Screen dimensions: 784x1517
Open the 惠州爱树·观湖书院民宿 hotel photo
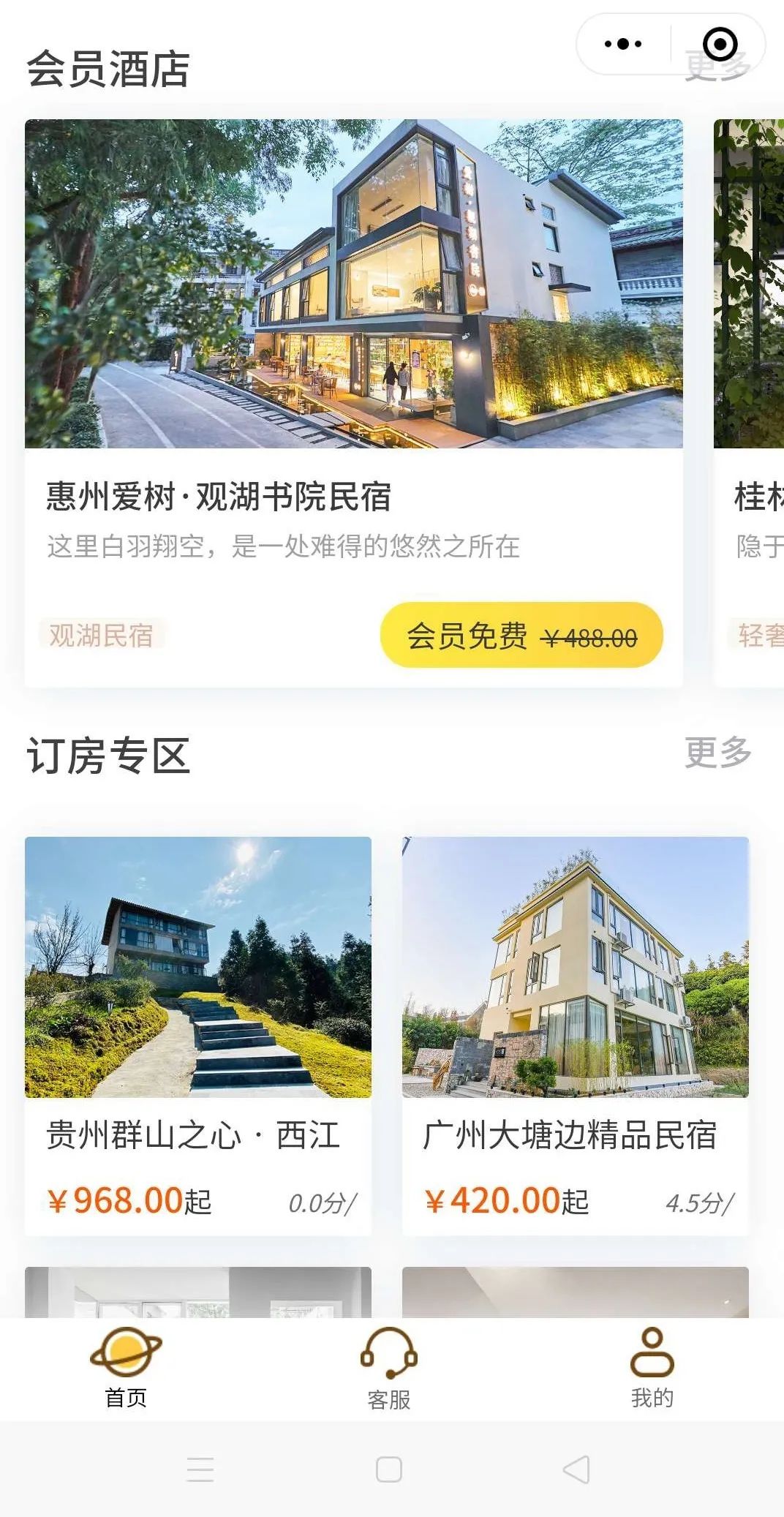point(356,285)
